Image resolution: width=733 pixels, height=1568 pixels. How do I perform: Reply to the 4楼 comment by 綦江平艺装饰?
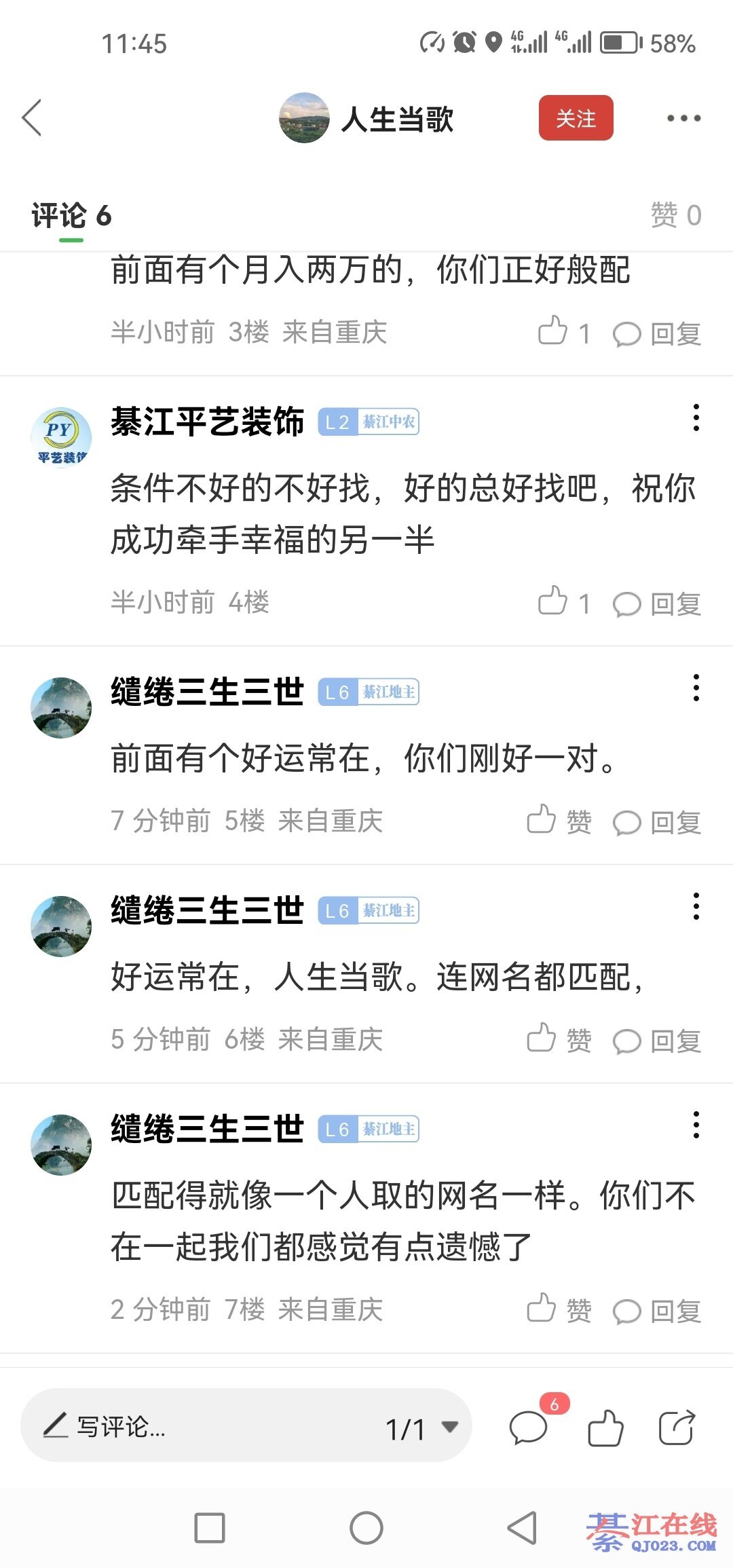coord(657,603)
